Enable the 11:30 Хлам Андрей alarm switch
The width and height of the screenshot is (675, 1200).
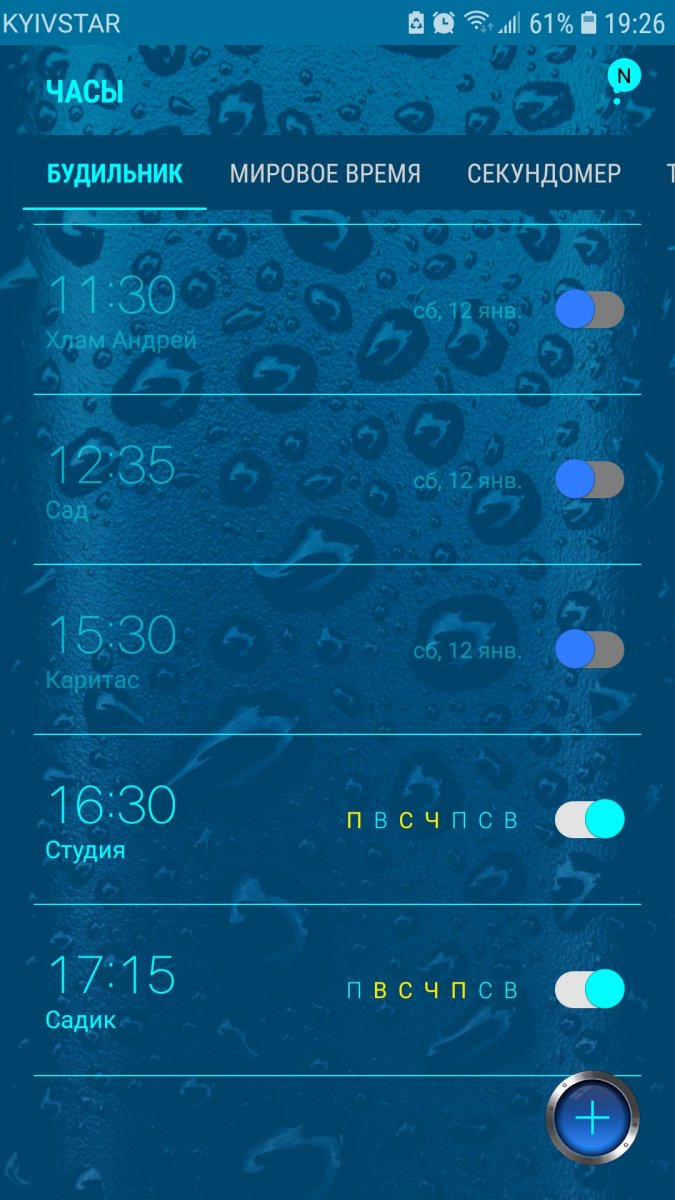[x=590, y=310]
